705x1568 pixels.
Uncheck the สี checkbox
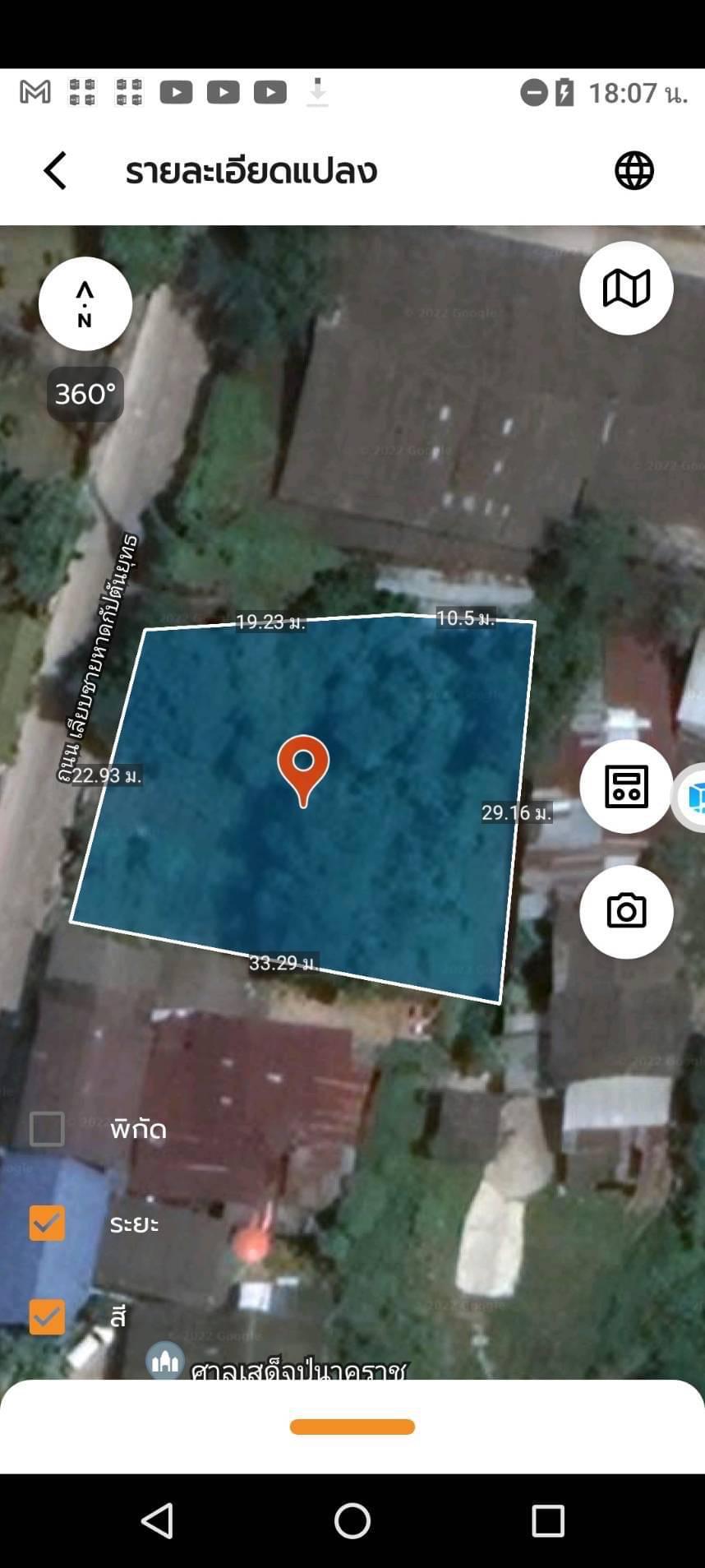pyautogui.click(x=47, y=1316)
